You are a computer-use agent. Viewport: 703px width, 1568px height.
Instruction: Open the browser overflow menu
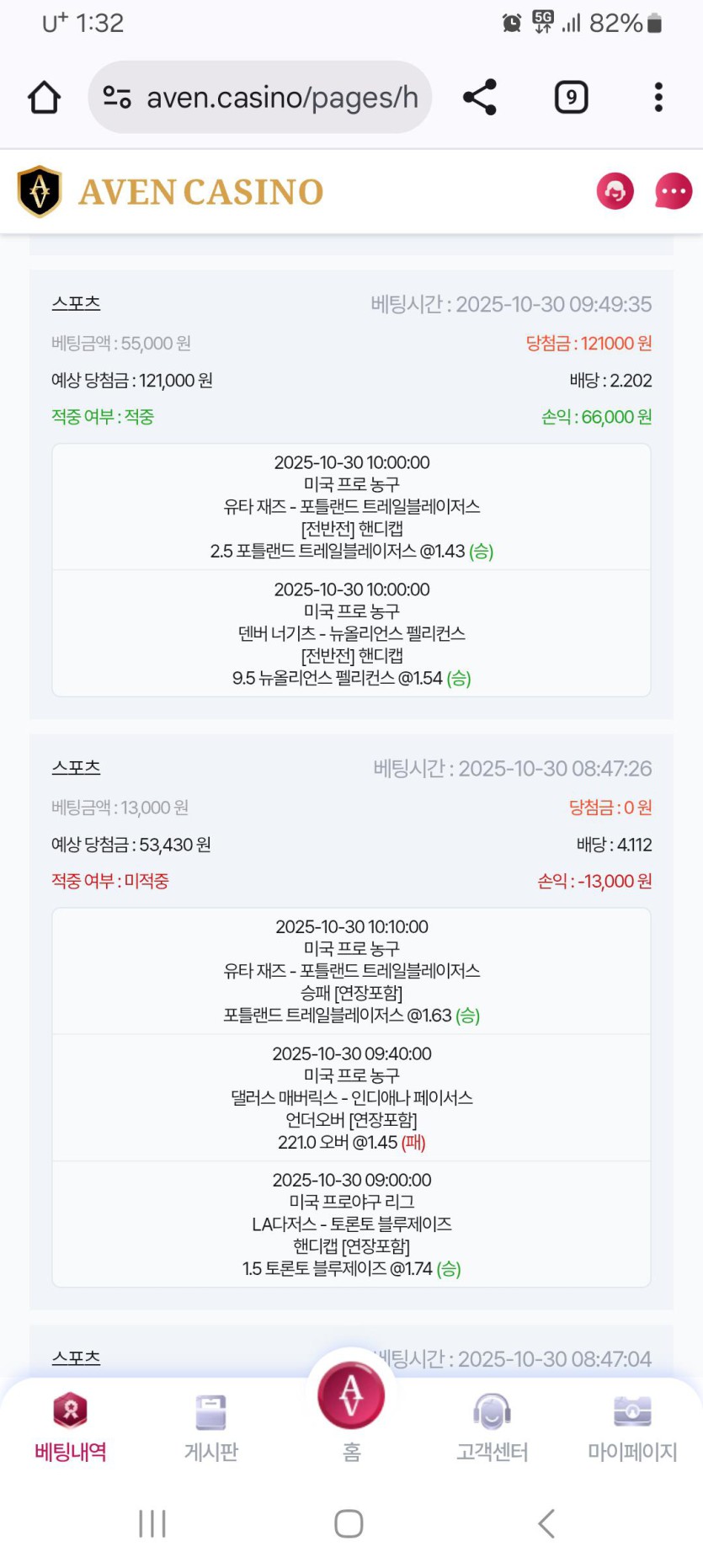[658, 98]
